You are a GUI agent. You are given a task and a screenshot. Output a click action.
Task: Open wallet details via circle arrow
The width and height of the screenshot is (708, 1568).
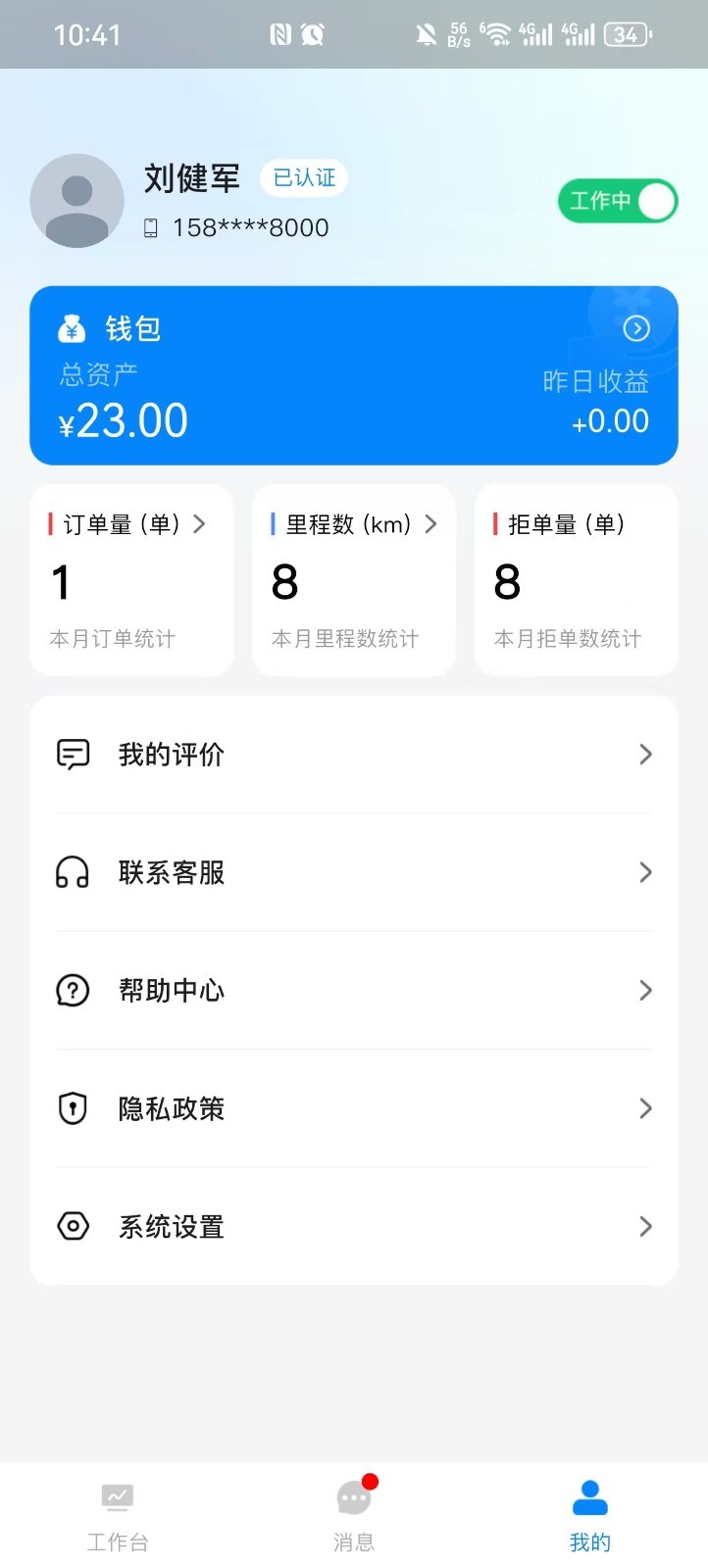(x=635, y=329)
